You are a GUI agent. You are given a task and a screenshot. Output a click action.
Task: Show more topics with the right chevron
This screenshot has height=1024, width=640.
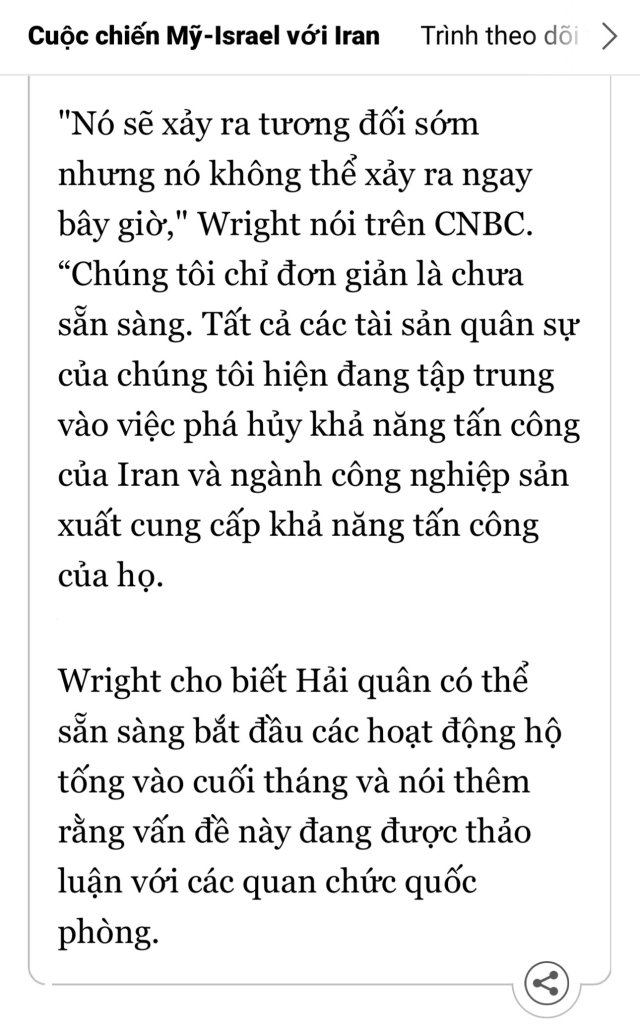[x=611, y=38]
